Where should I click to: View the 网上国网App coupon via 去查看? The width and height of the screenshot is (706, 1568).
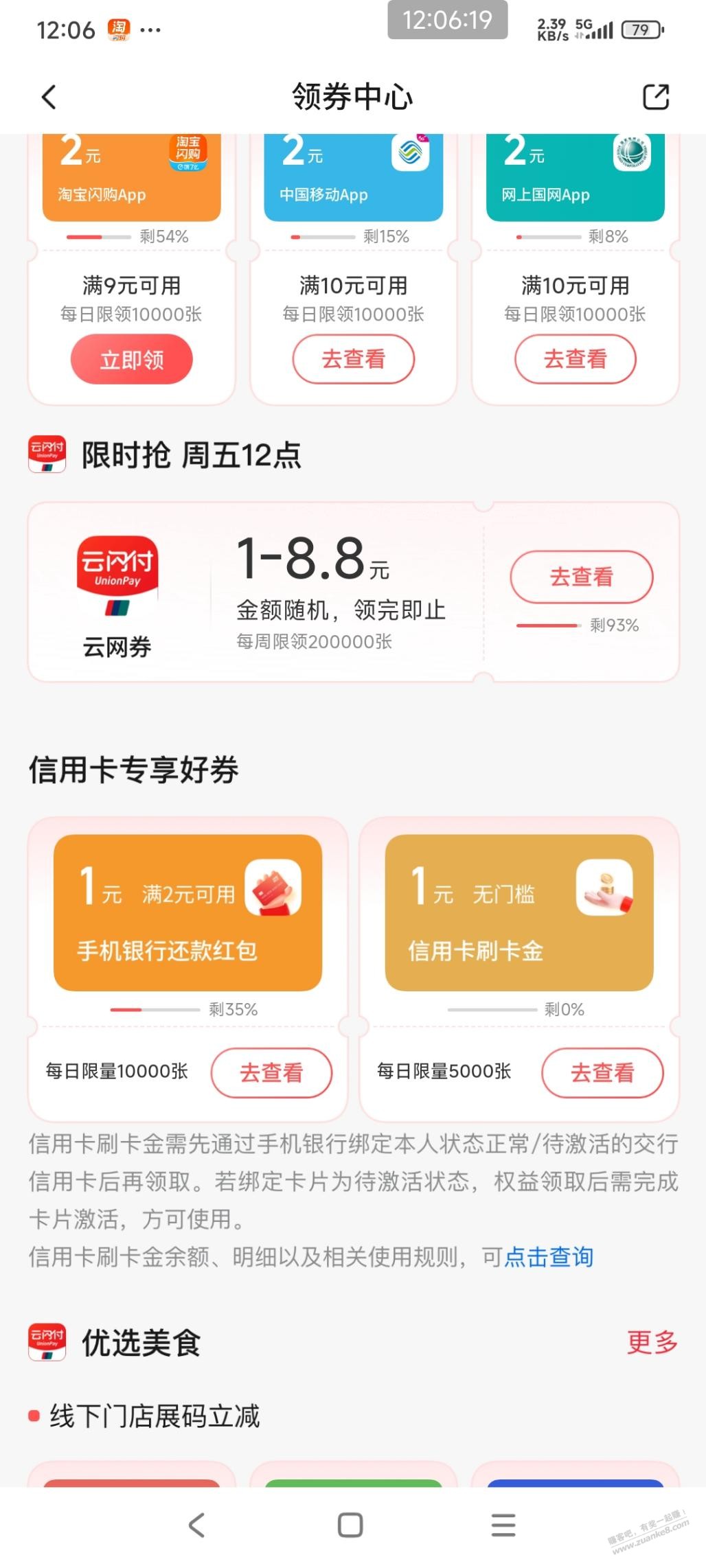point(575,359)
